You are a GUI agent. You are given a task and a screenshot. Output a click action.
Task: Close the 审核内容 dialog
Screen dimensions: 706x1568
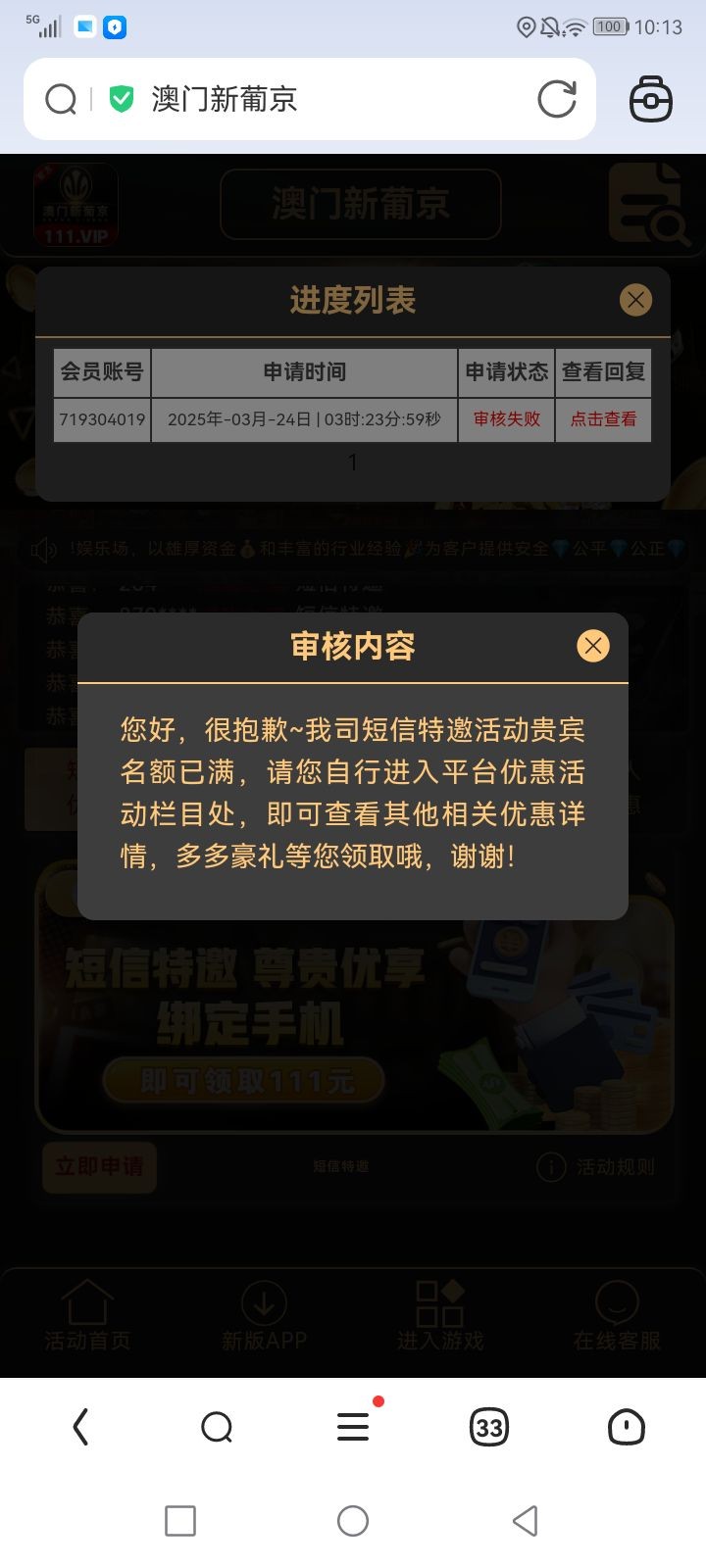(x=592, y=646)
